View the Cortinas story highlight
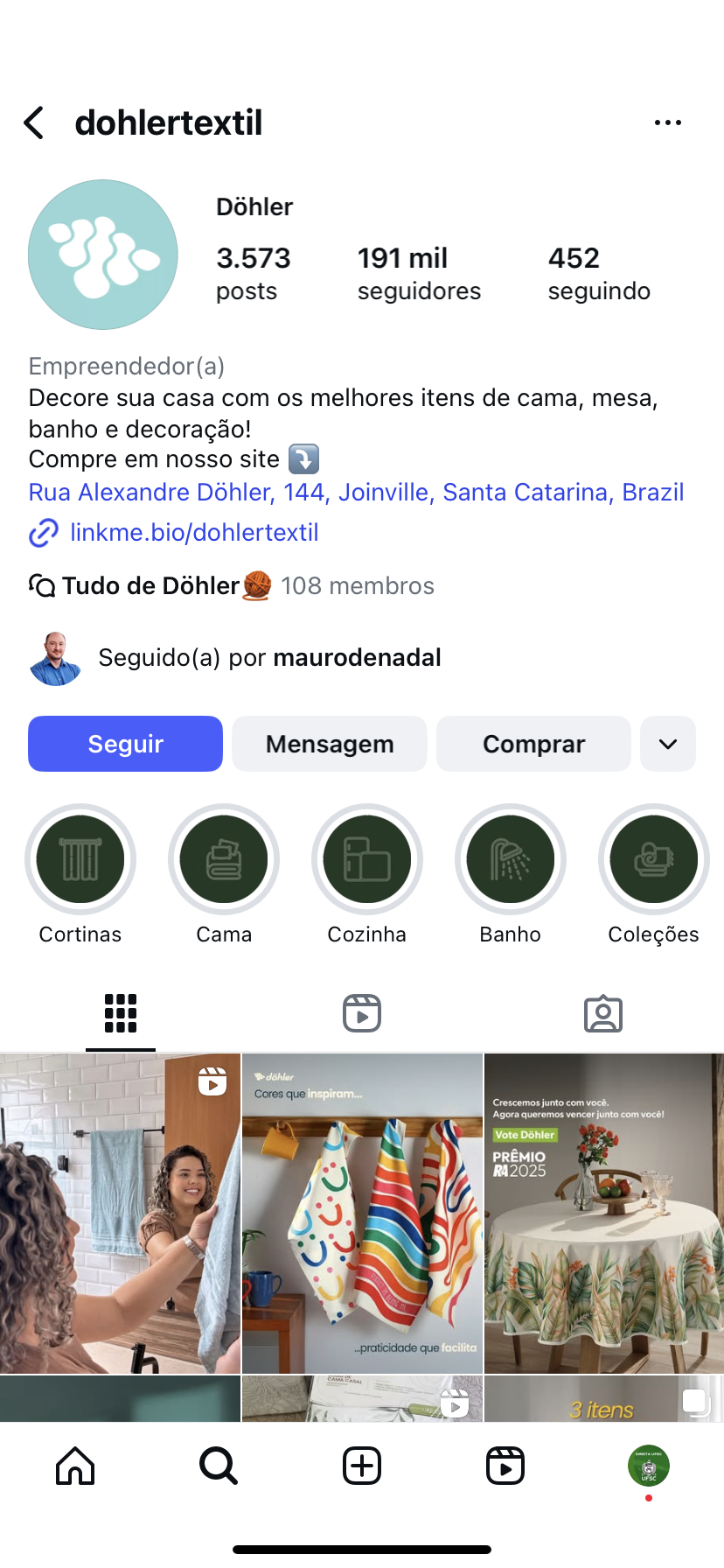 coord(80,859)
